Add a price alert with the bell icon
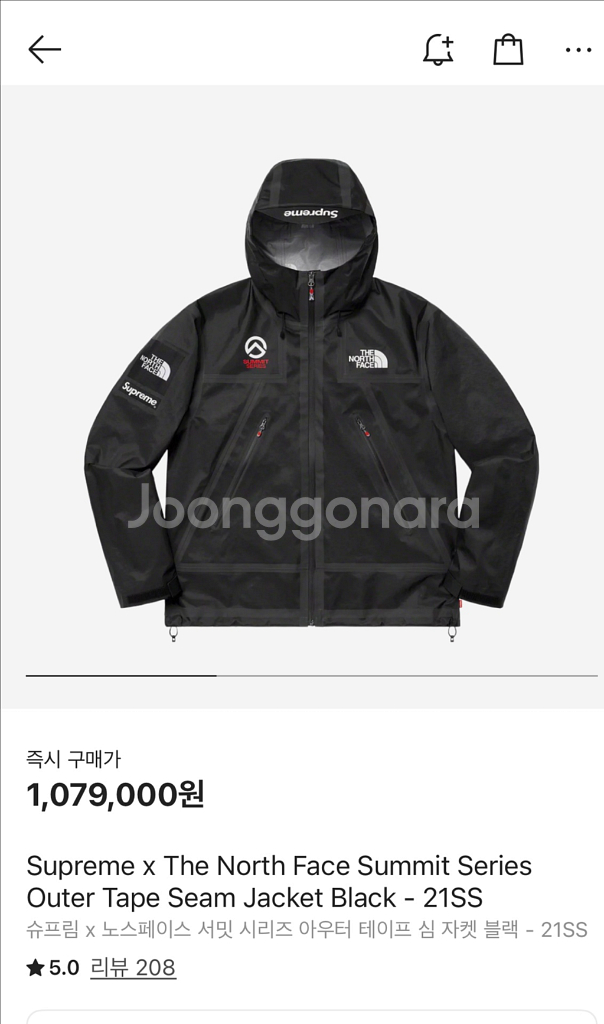This screenshot has height=1024, width=604. click(x=438, y=50)
